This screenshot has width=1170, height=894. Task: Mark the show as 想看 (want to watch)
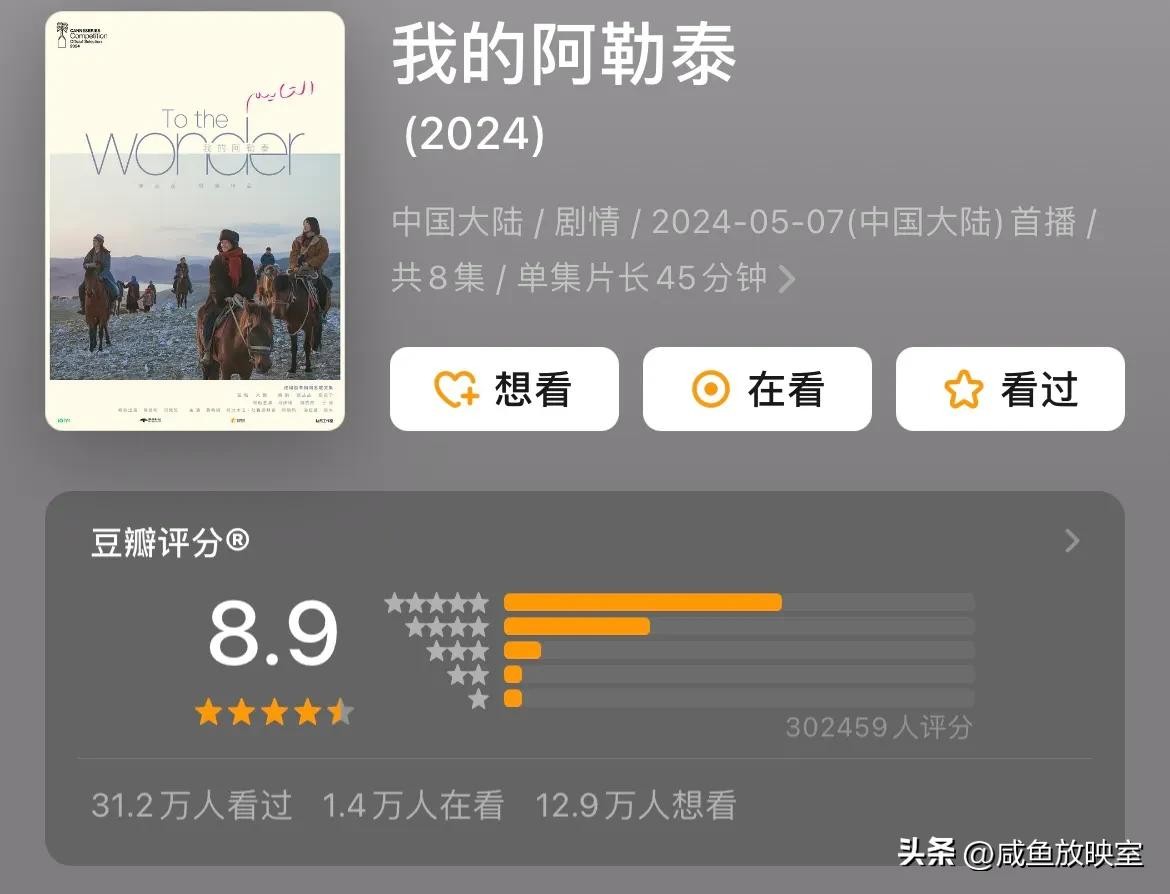[x=504, y=389]
